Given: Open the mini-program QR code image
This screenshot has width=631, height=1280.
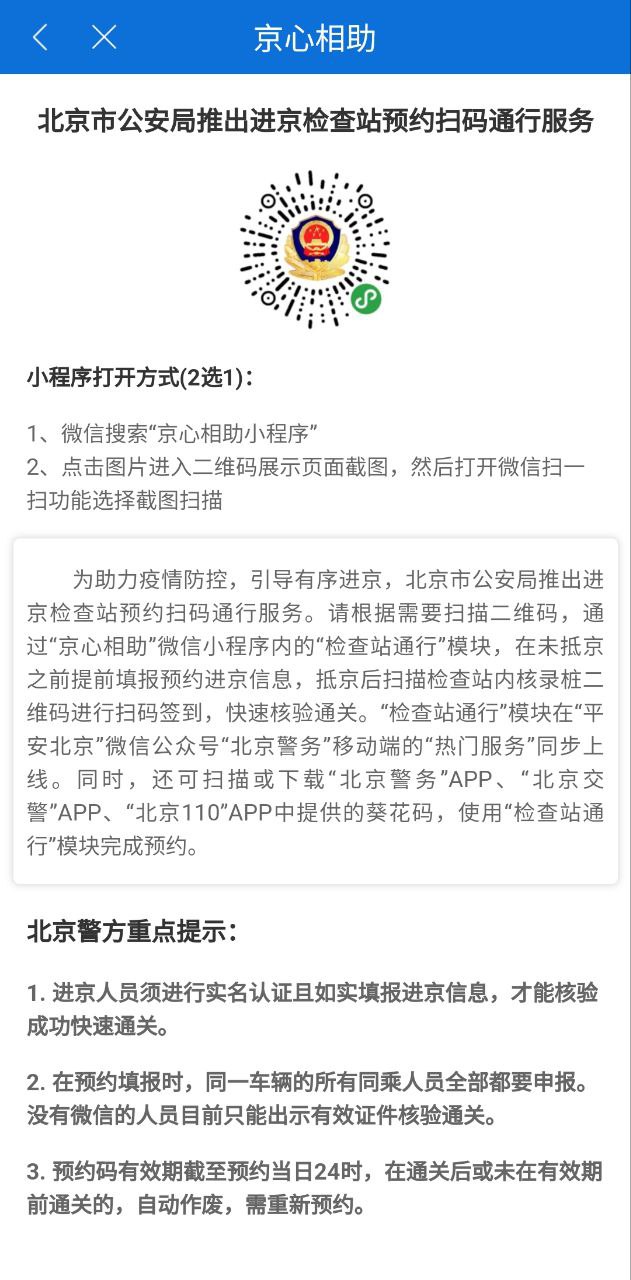Looking at the screenshot, I should tap(315, 244).
